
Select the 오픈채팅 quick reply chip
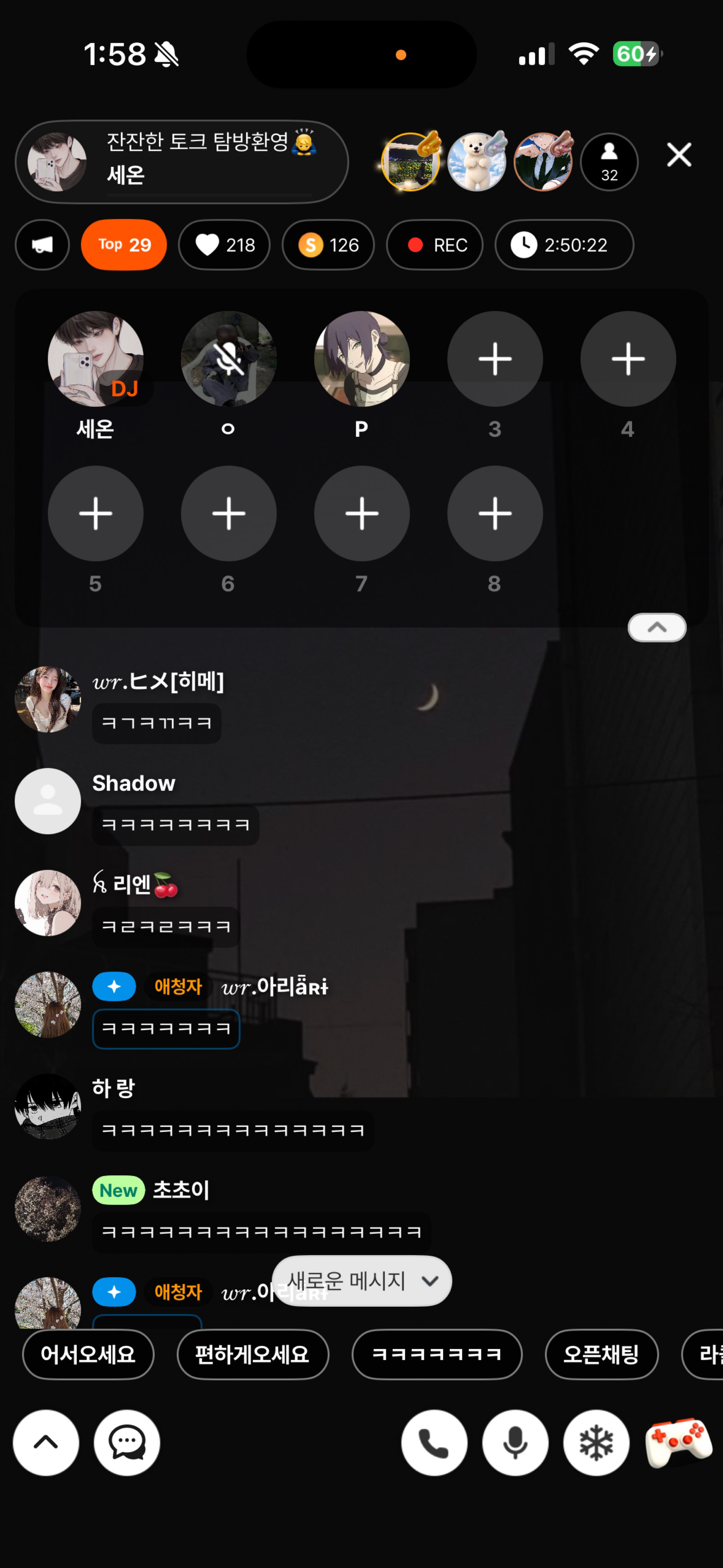(601, 1354)
